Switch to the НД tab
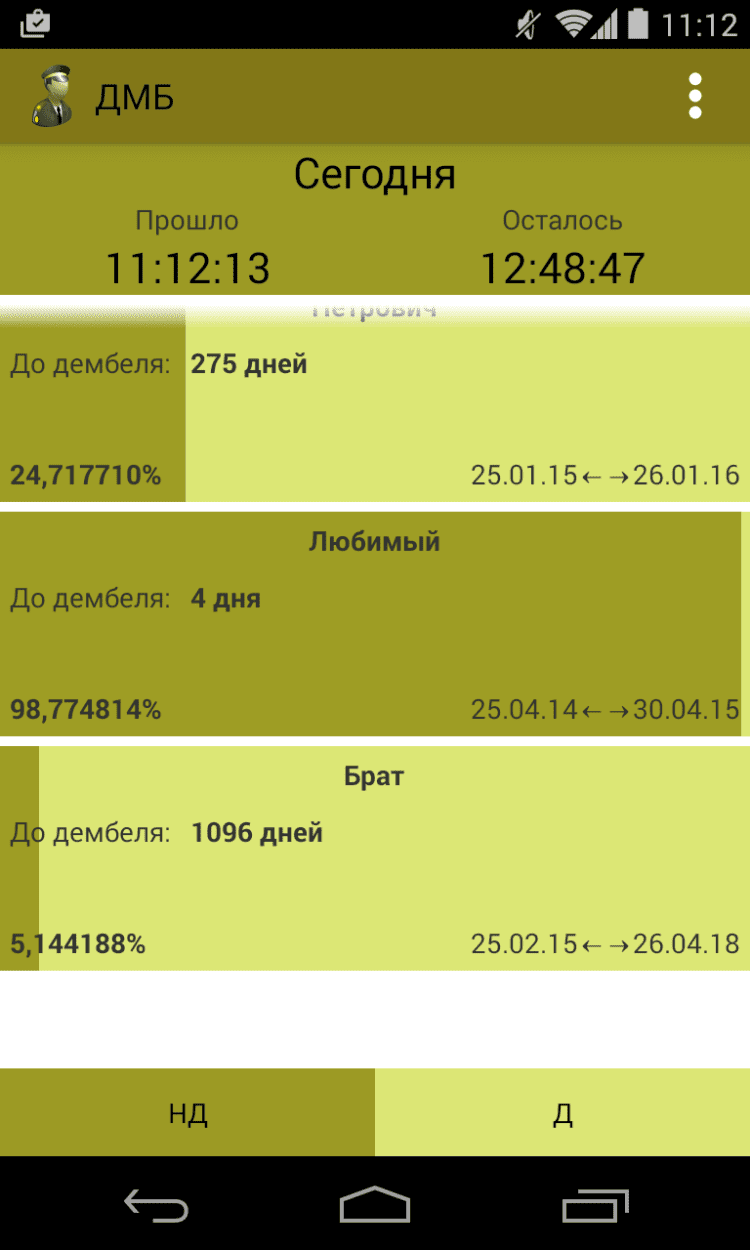750x1250 pixels. tap(187, 1113)
